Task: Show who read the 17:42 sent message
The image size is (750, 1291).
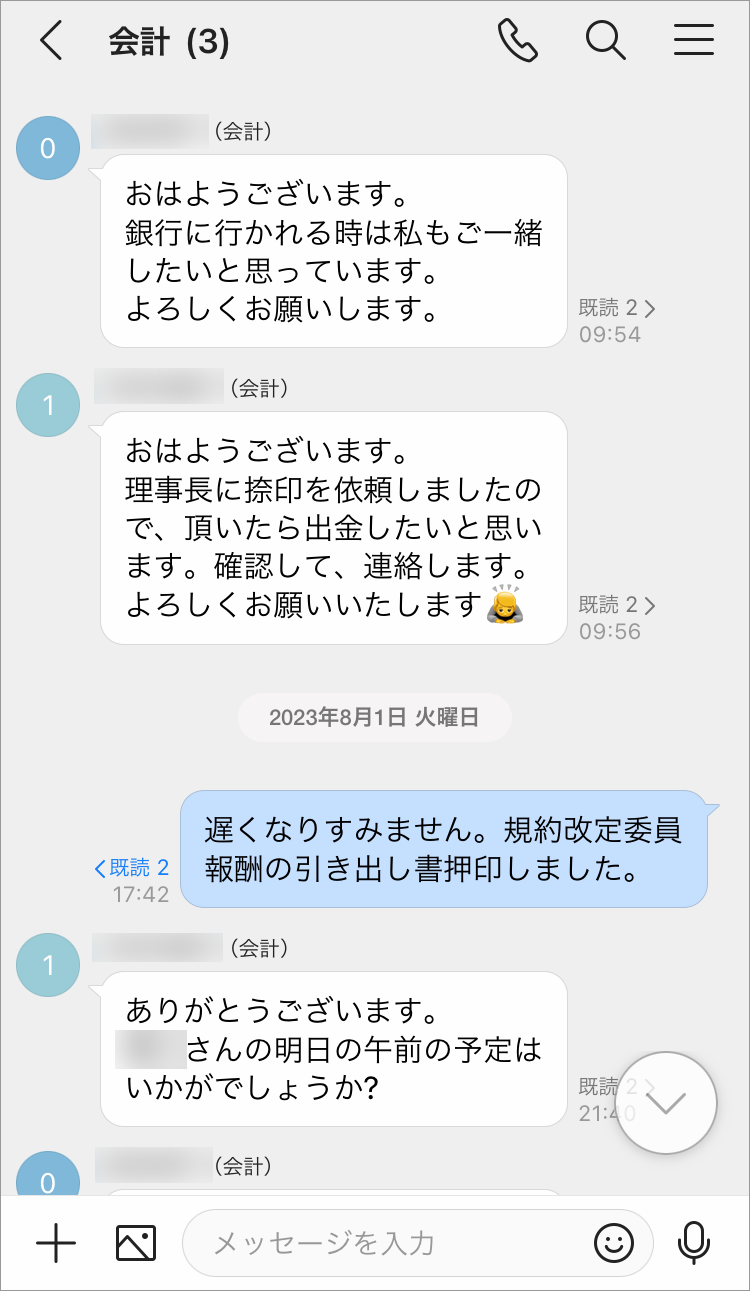Action: click(x=131, y=868)
